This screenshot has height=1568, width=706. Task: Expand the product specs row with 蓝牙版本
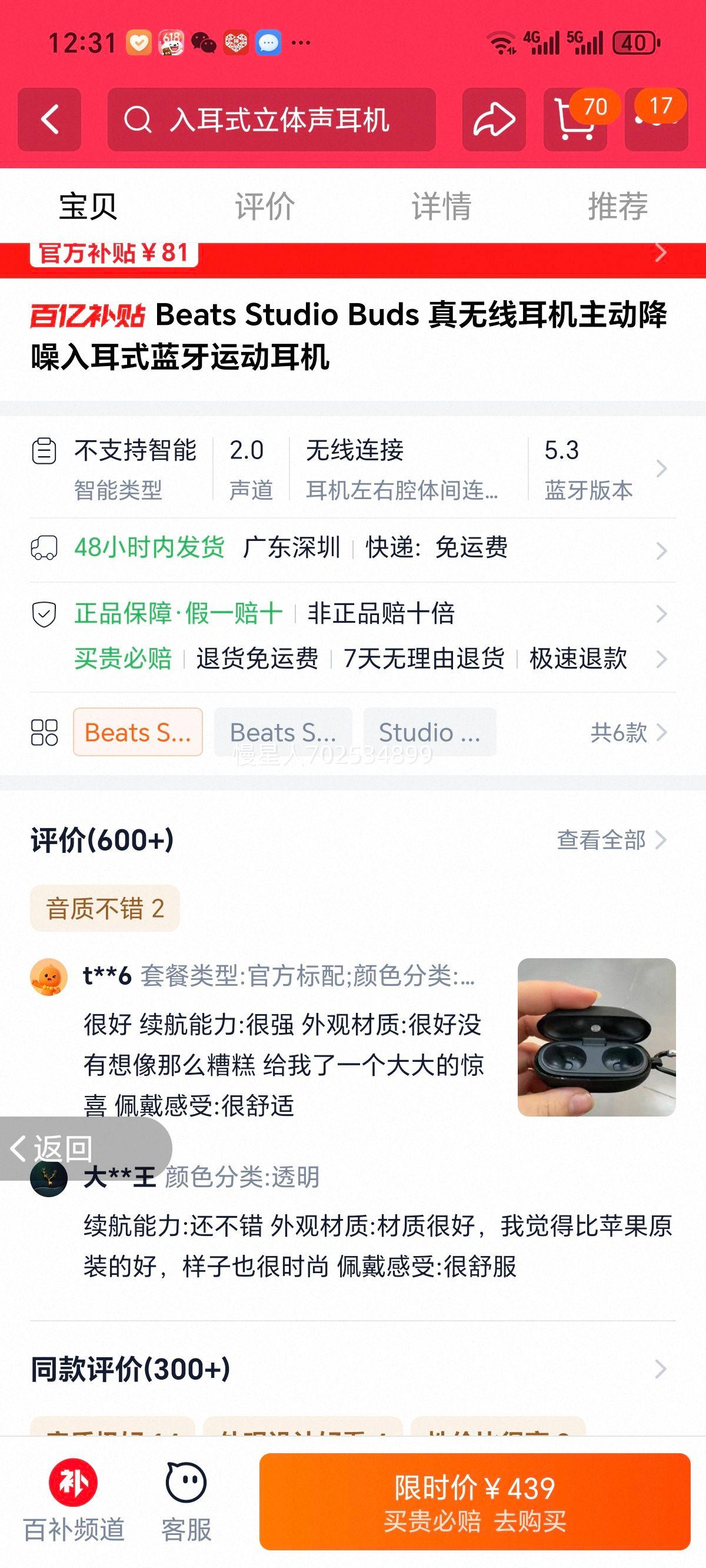661,469
